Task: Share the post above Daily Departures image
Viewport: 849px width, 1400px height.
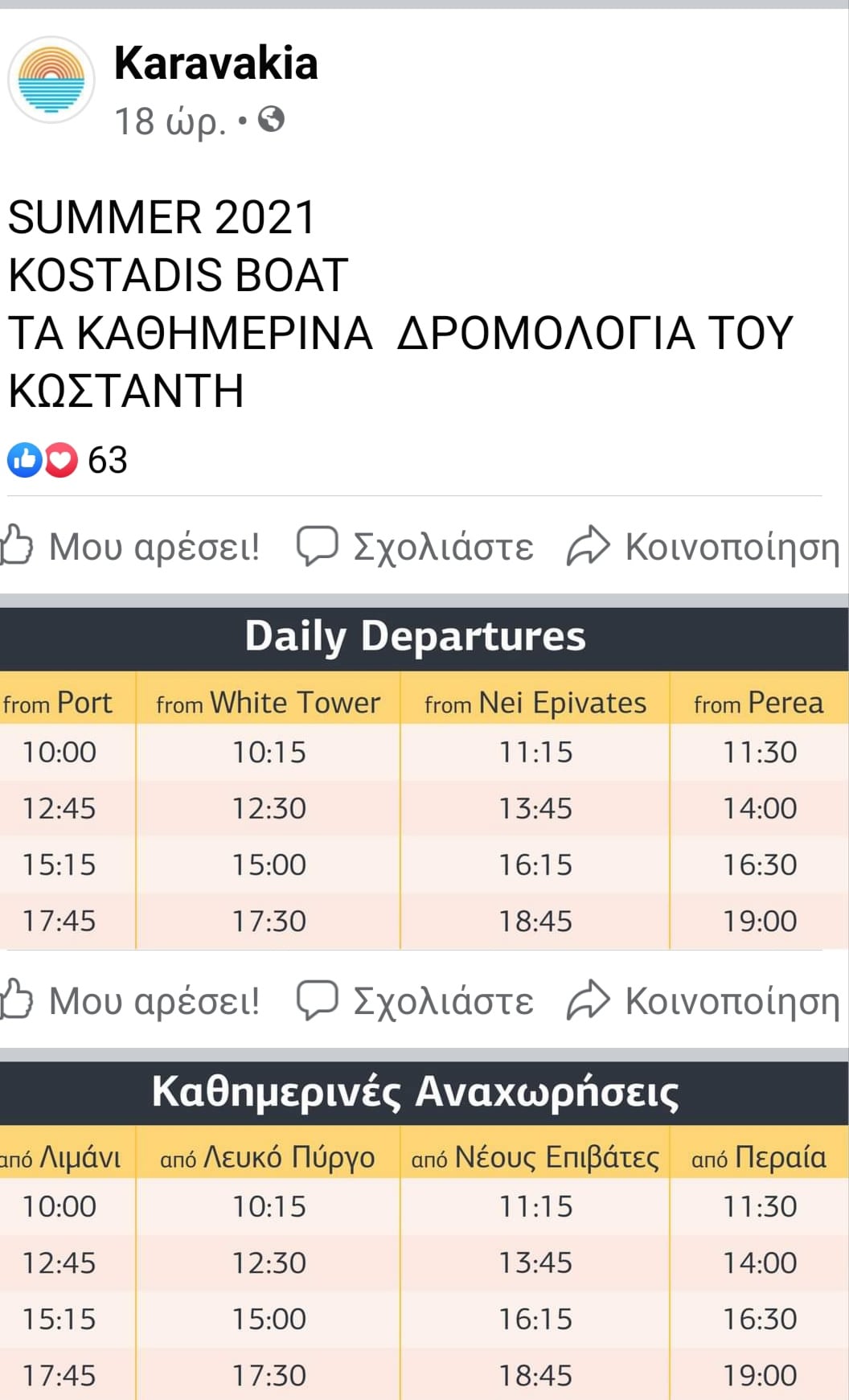Action: (x=703, y=547)
